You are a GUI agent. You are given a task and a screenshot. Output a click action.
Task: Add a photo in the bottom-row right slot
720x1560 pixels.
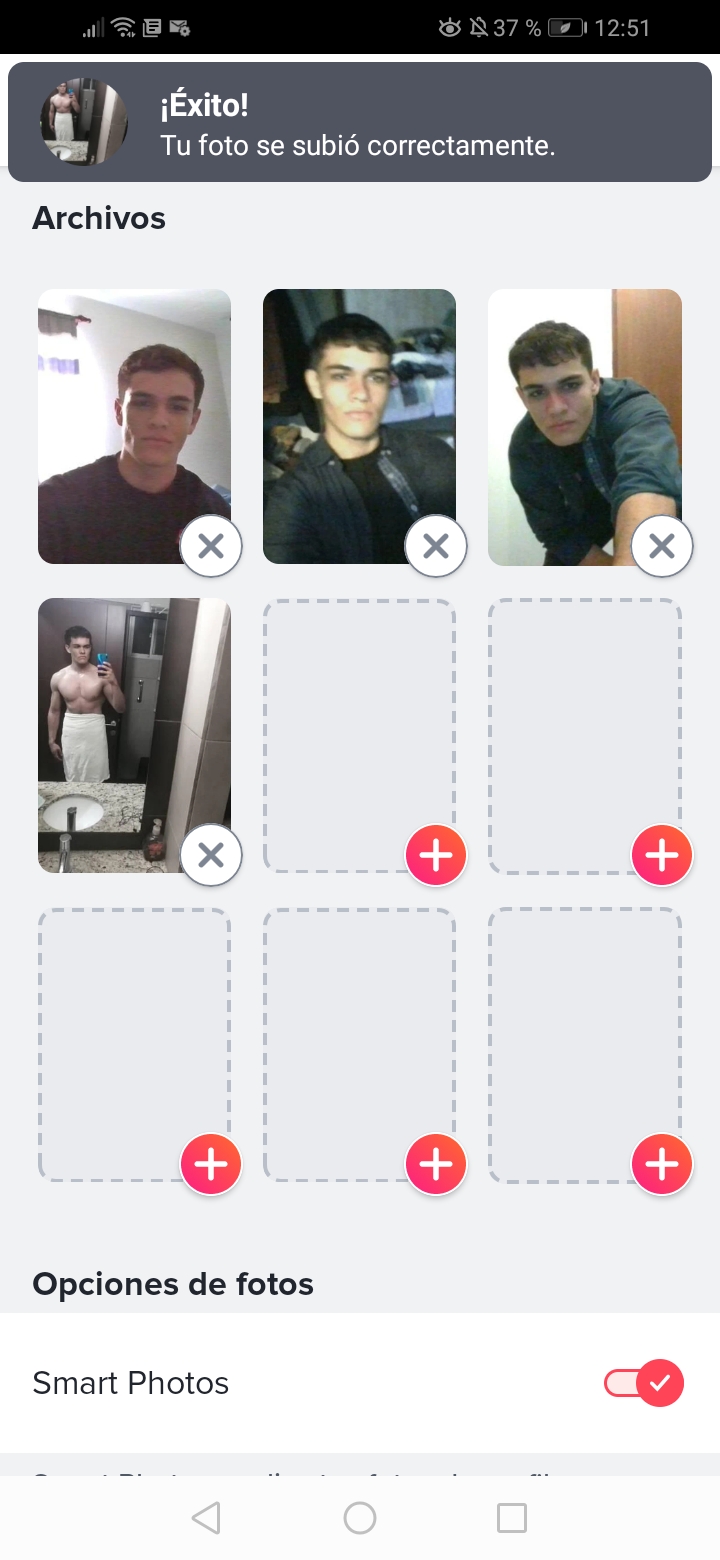(x=662, y=1164)
